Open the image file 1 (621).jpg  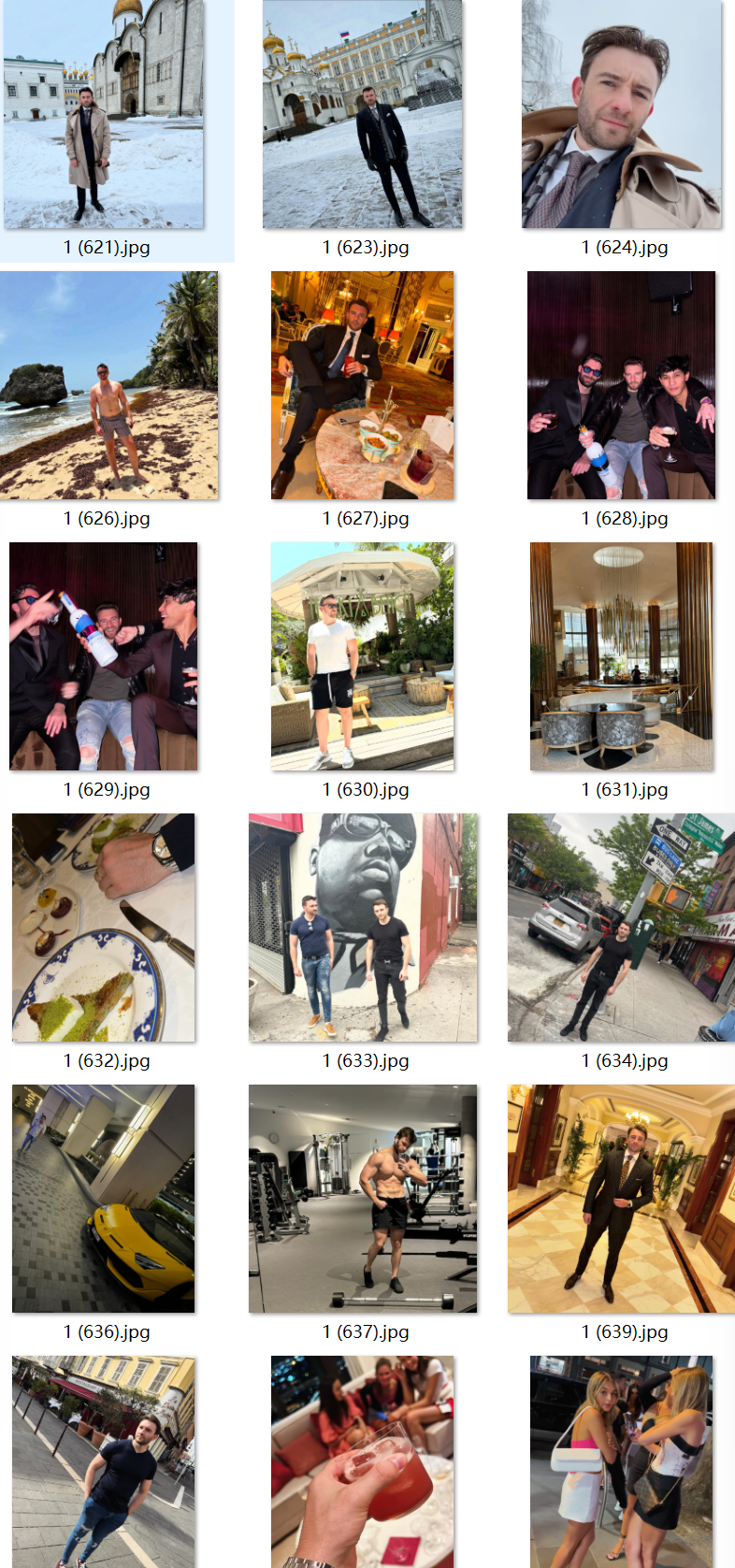[104, 114]
